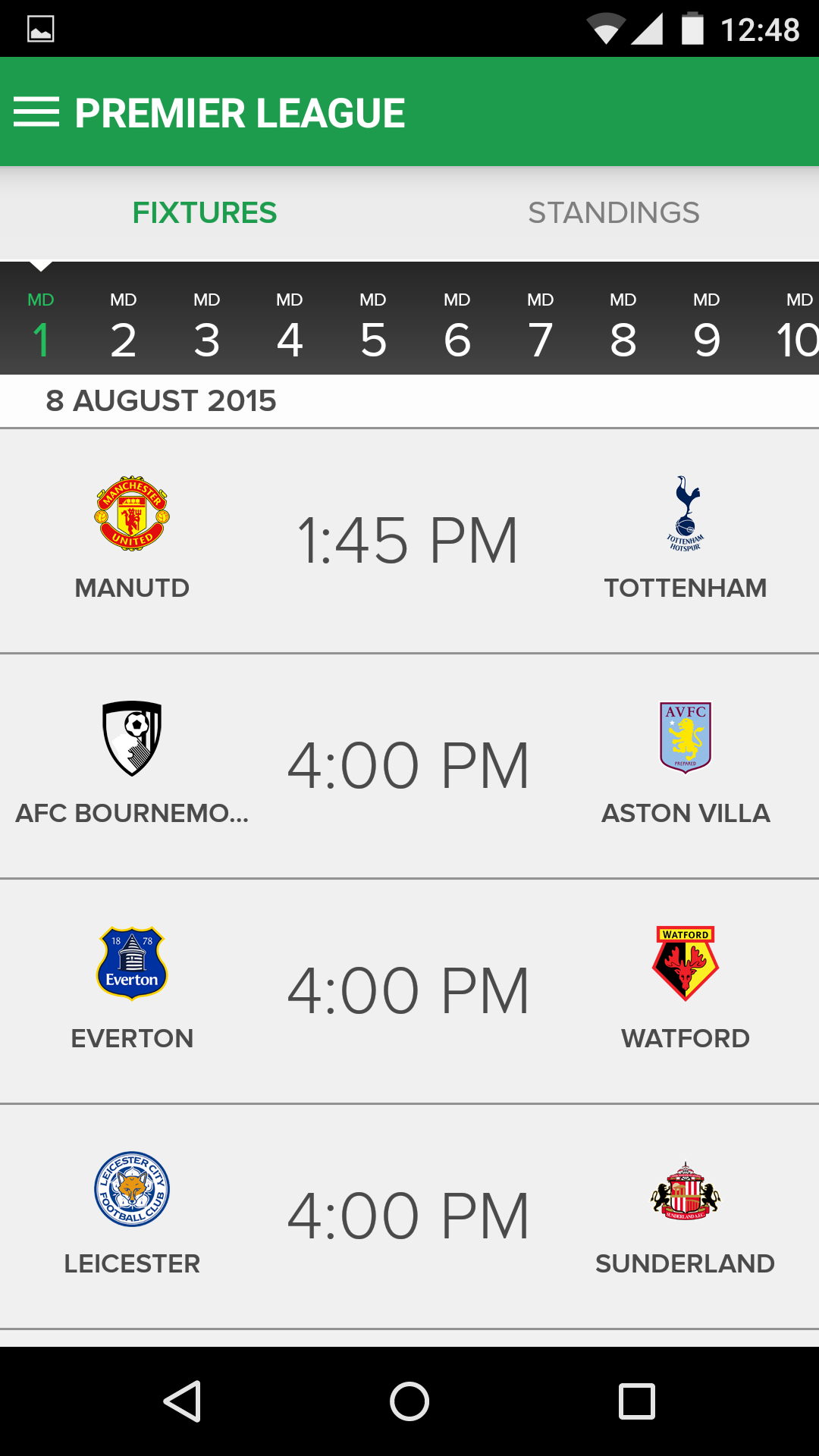Screen dimensions: 819x1456
Task: Tap matchday 9
Action: coord(707,326)
